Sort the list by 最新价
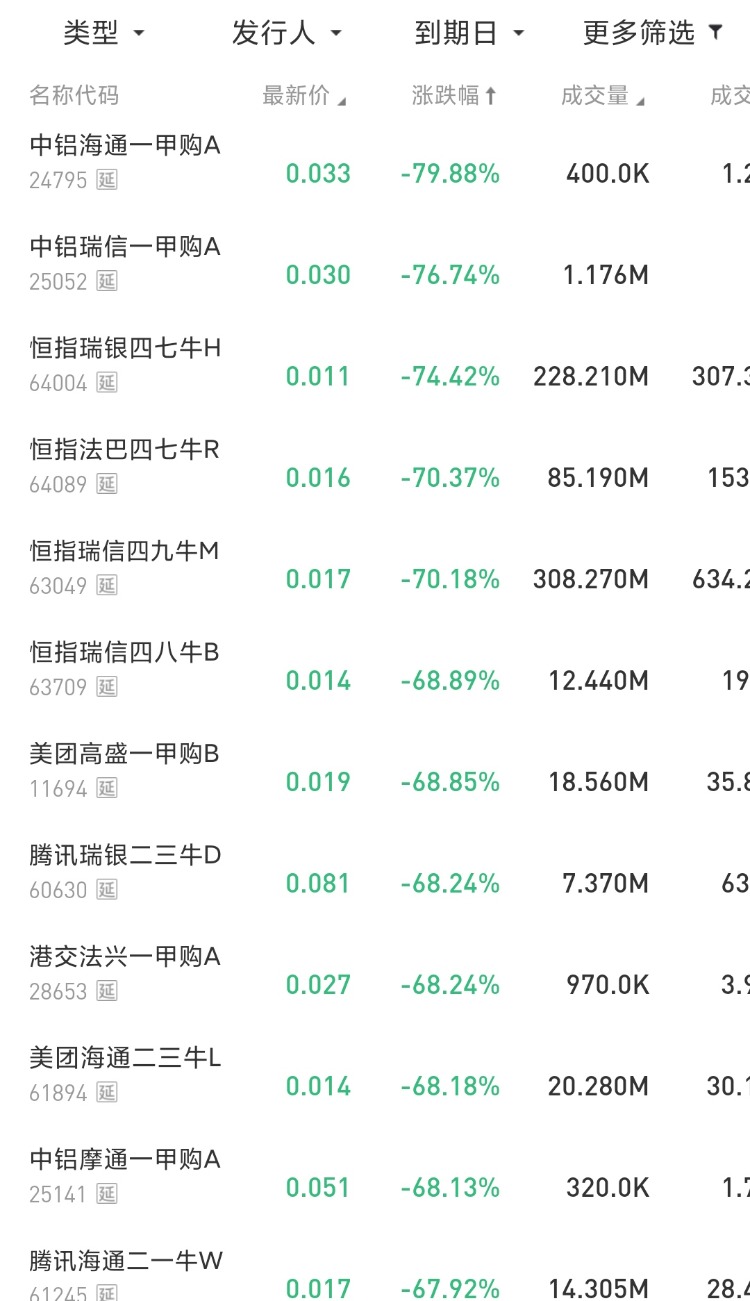 303,96
